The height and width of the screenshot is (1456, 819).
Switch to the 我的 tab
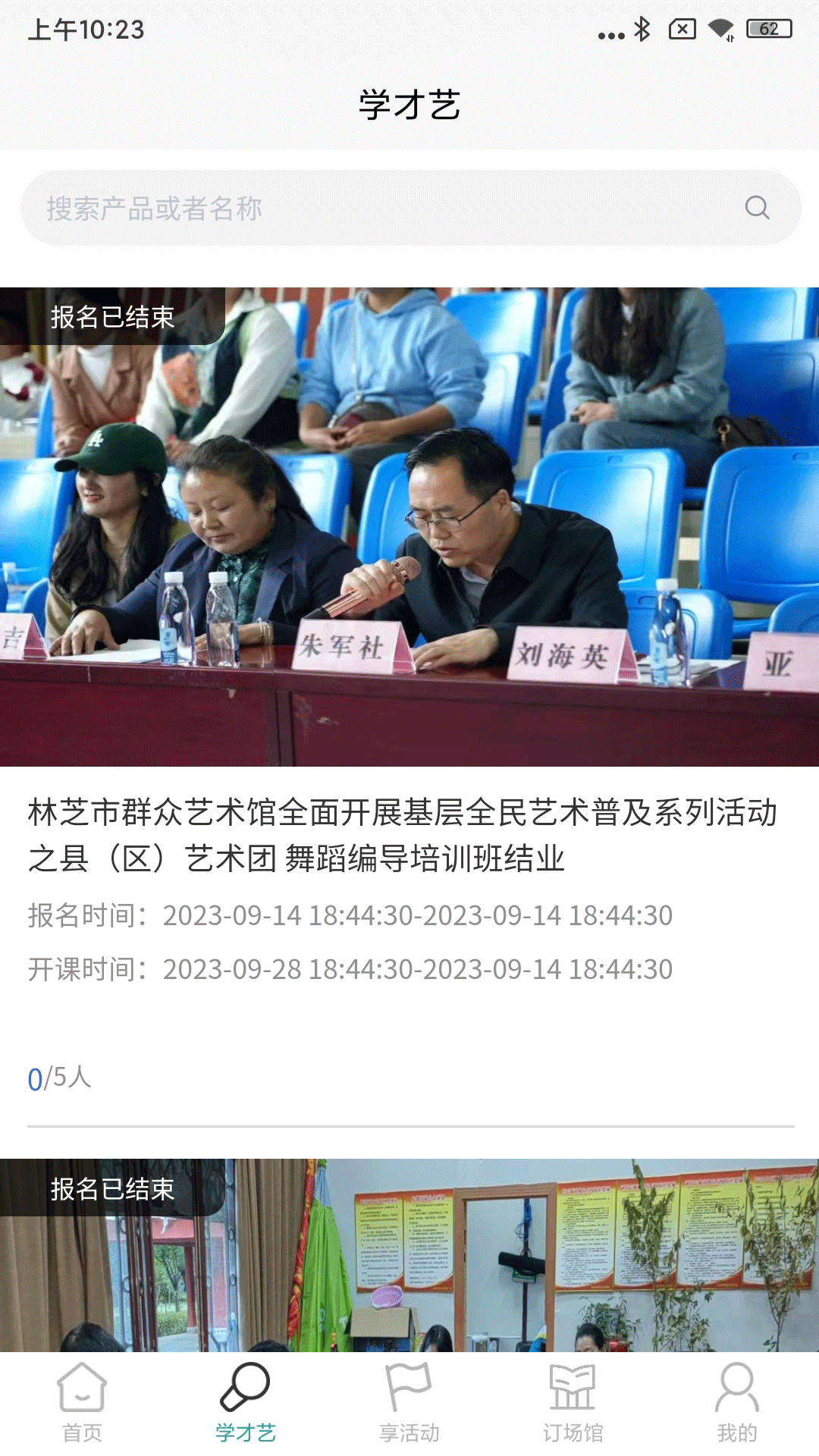[736, 1403]
